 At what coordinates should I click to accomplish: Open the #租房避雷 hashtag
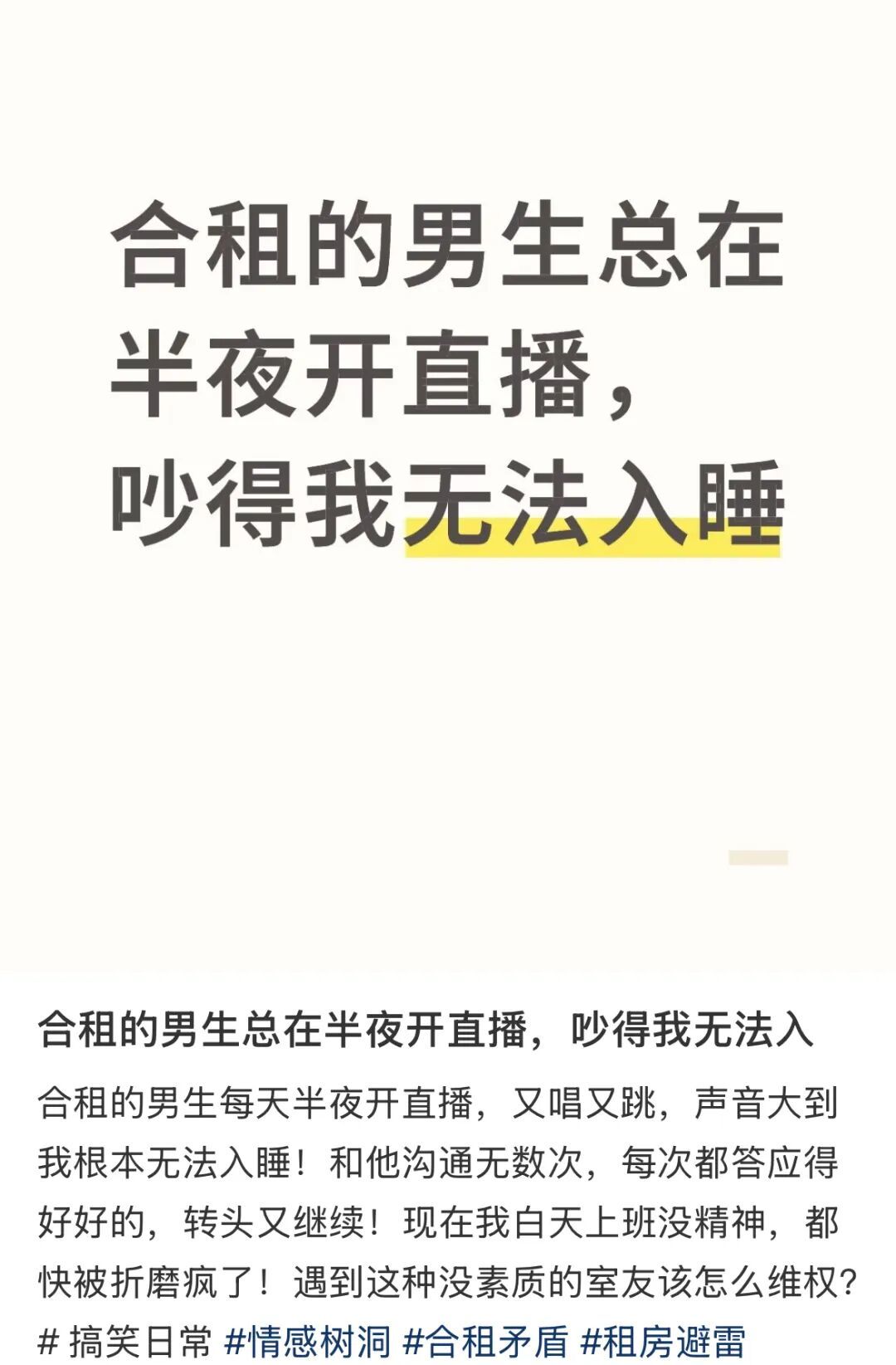pos(663,1342)
